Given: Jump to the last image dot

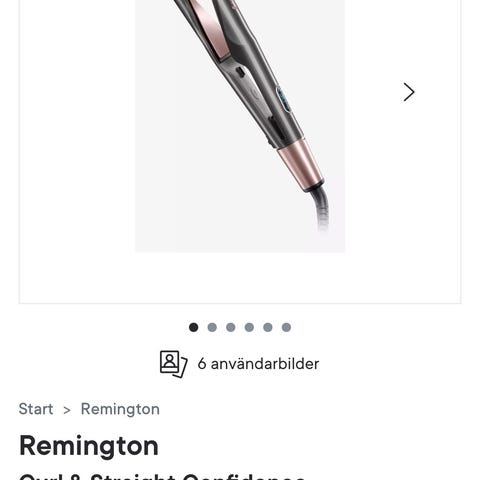Looking at the screenshot, I should pyautogui.click(x=286, y=327).
